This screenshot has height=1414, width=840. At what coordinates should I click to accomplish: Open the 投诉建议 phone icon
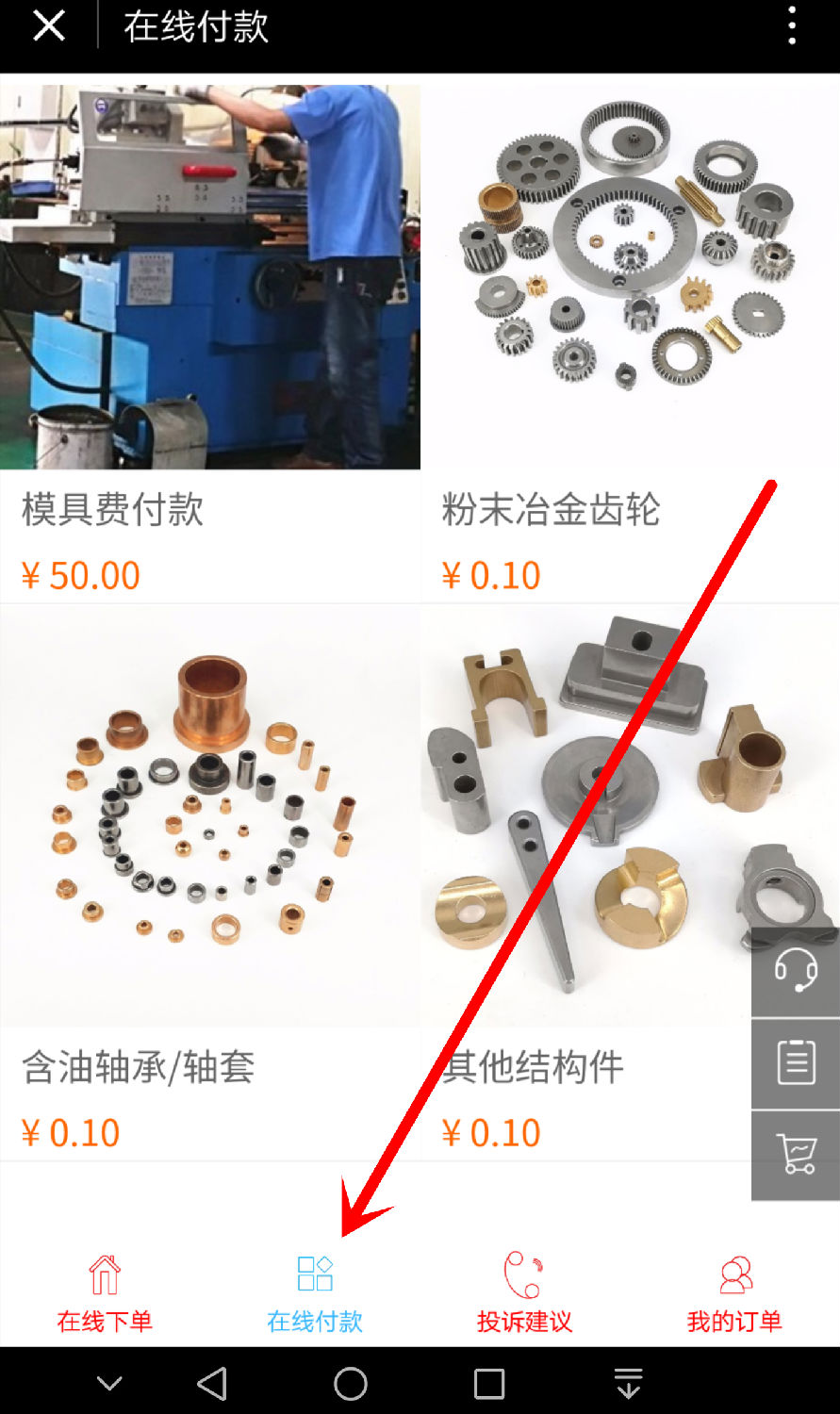point(523,1273)
